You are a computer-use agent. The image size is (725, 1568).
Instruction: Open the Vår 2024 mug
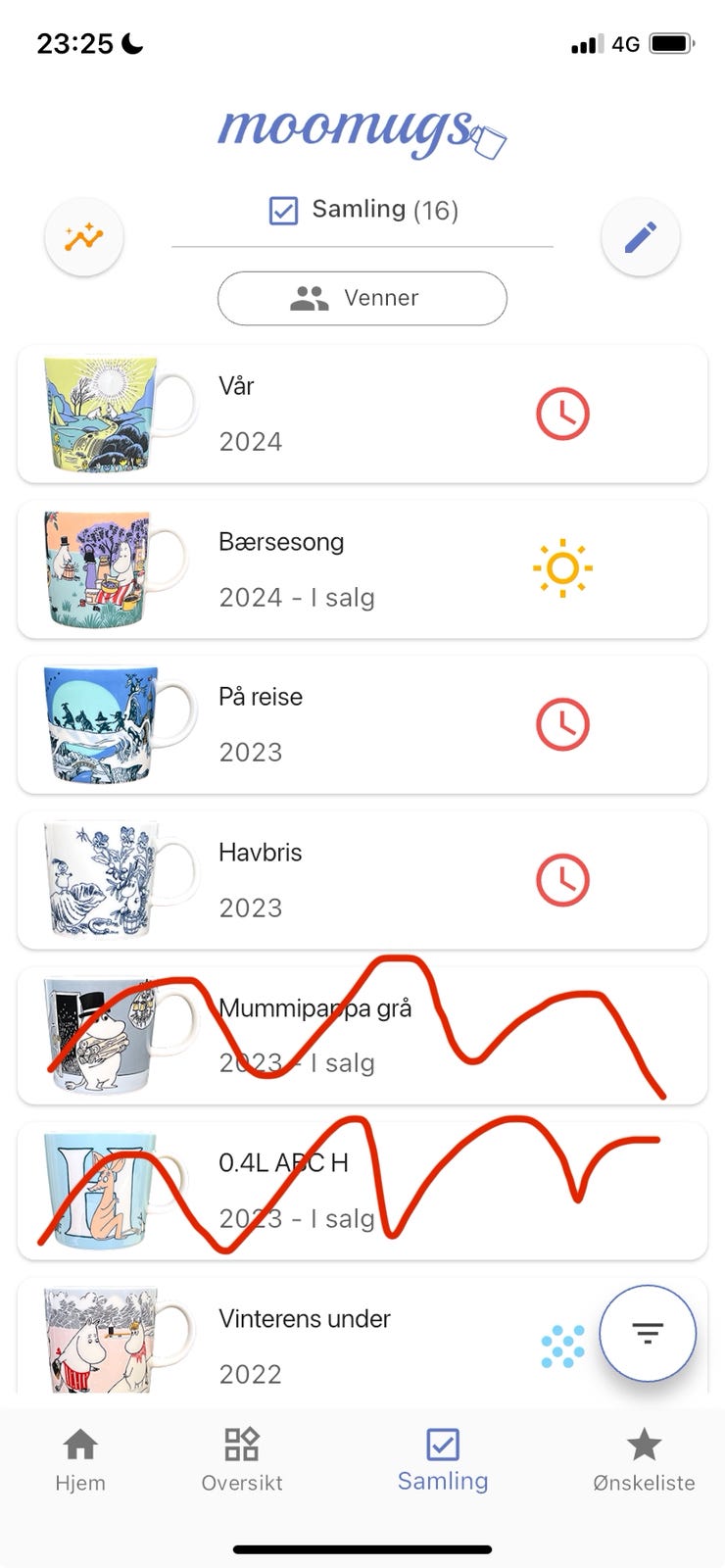(362, 414)
